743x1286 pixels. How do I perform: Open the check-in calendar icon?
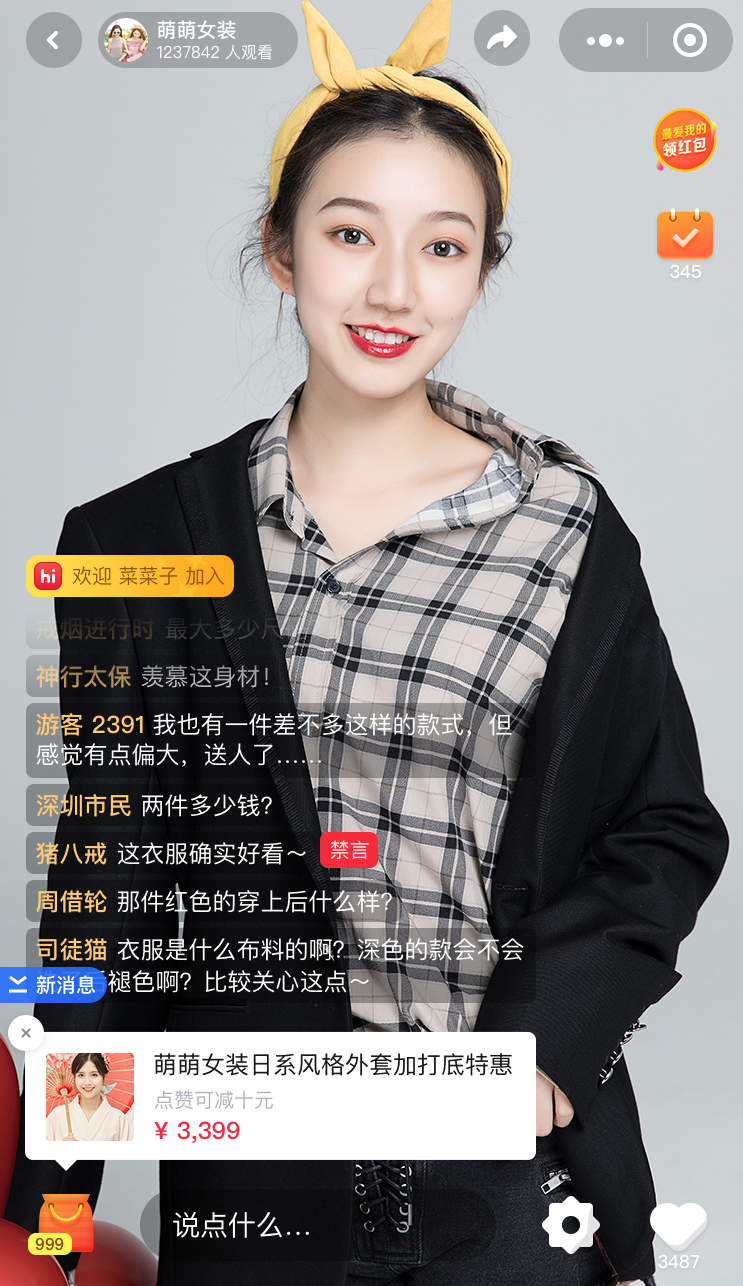point(685,236)
